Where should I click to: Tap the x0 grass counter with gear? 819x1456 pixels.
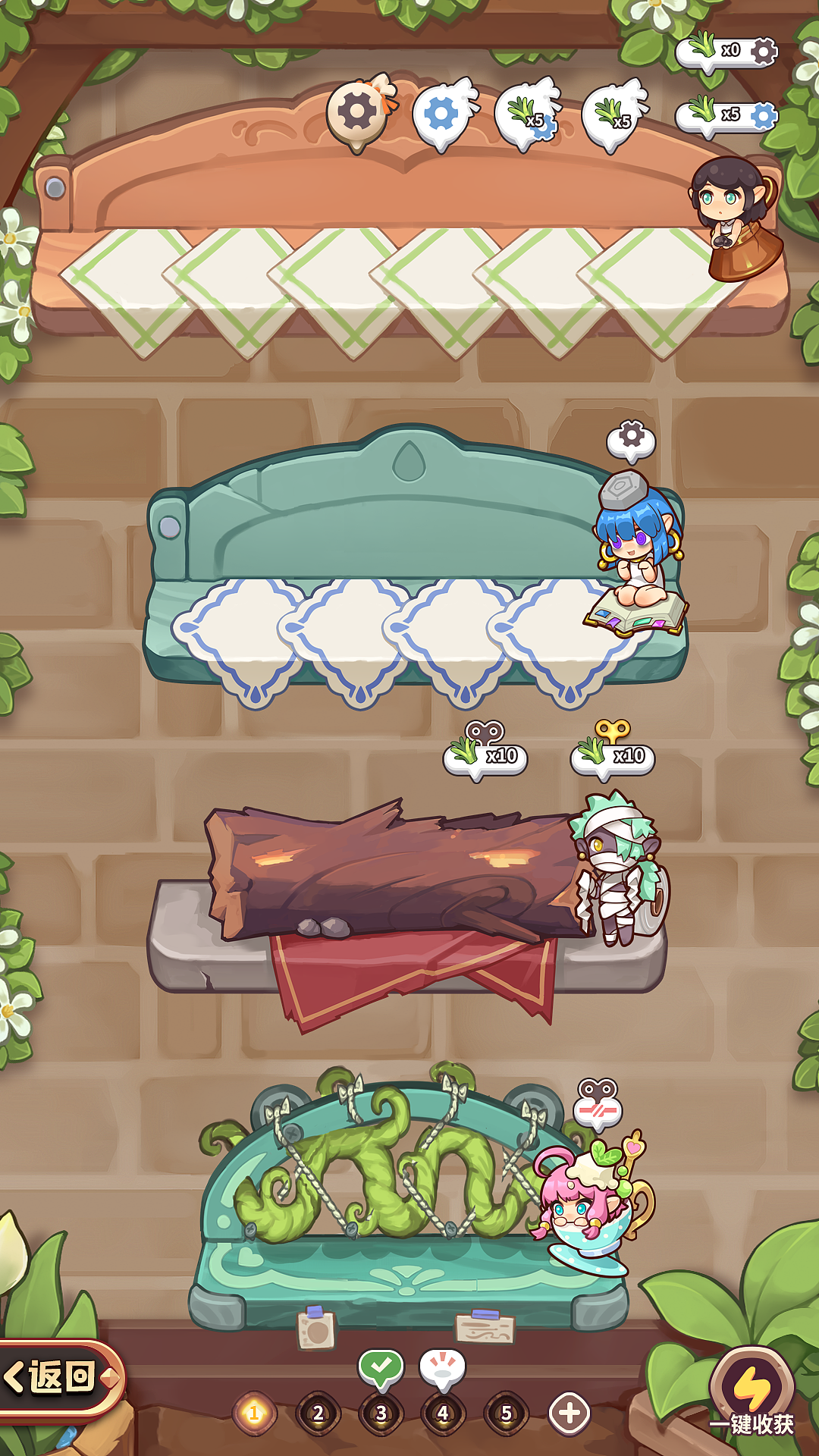726,52
